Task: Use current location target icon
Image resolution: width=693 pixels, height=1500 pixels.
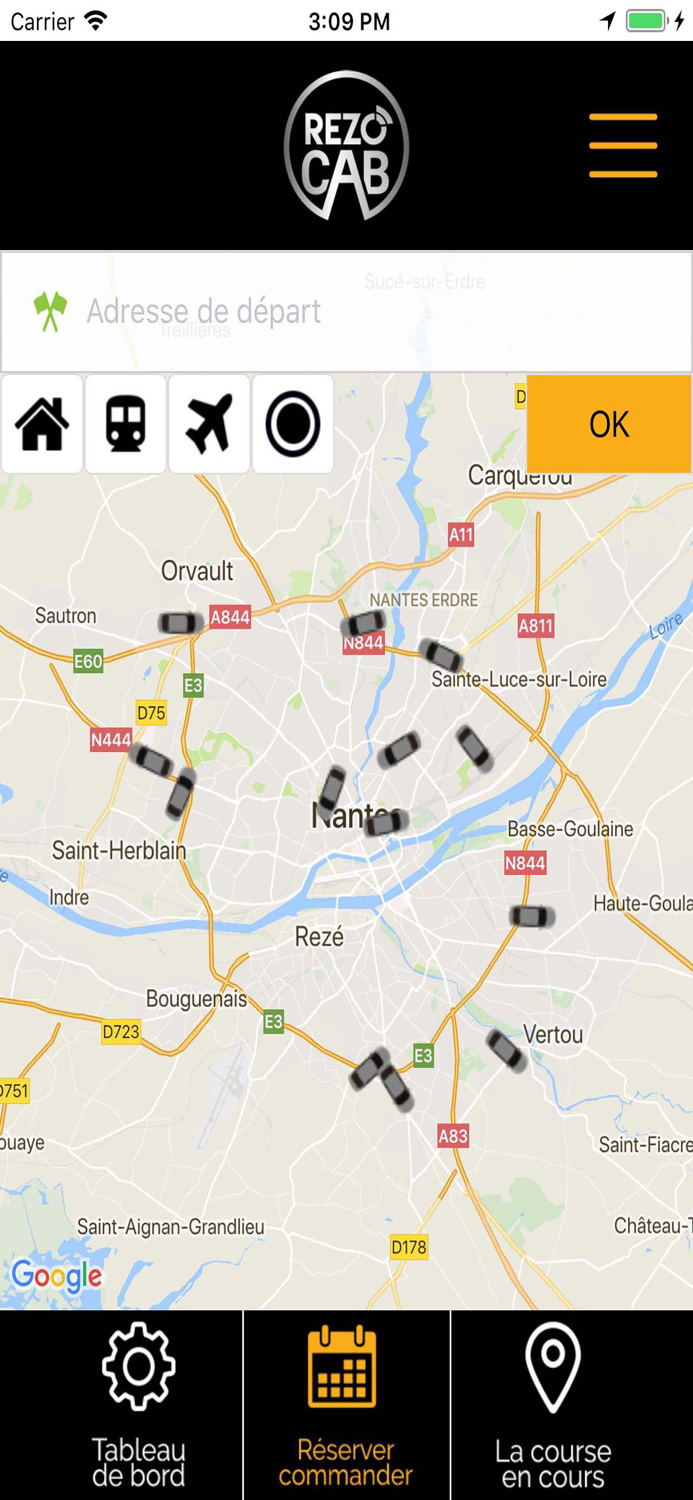Action: click(293, 424)
